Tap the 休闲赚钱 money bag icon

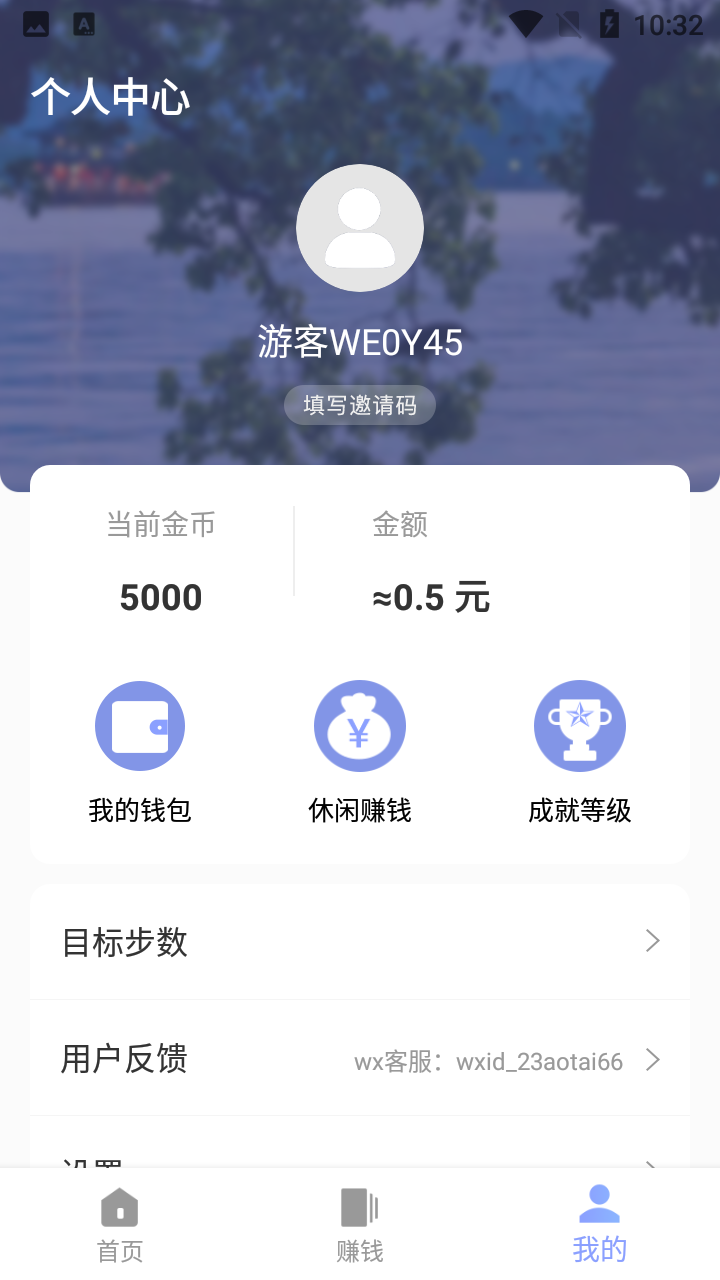coord(360,725)
